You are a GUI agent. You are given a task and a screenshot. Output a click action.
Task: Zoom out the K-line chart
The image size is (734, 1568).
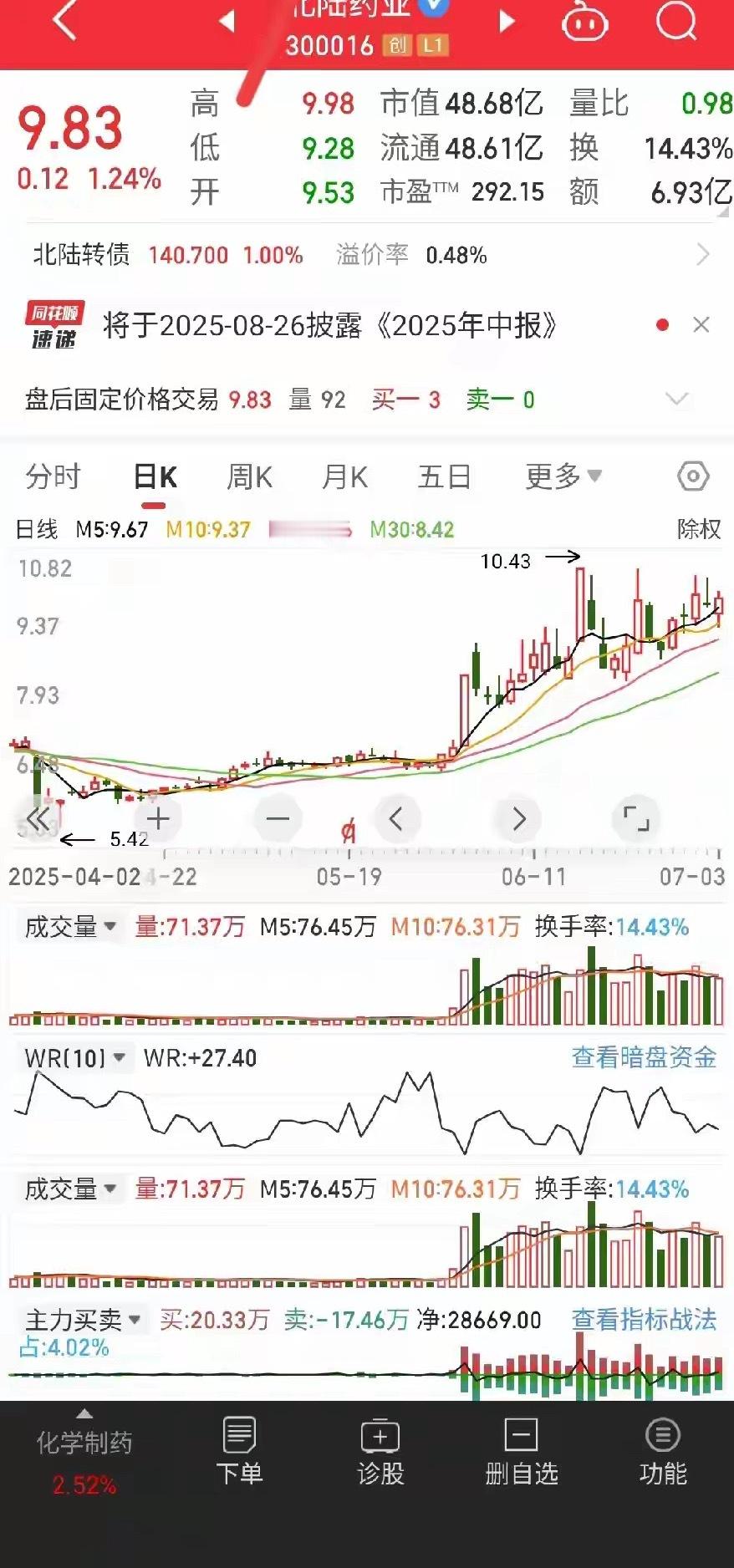point(278,818)
